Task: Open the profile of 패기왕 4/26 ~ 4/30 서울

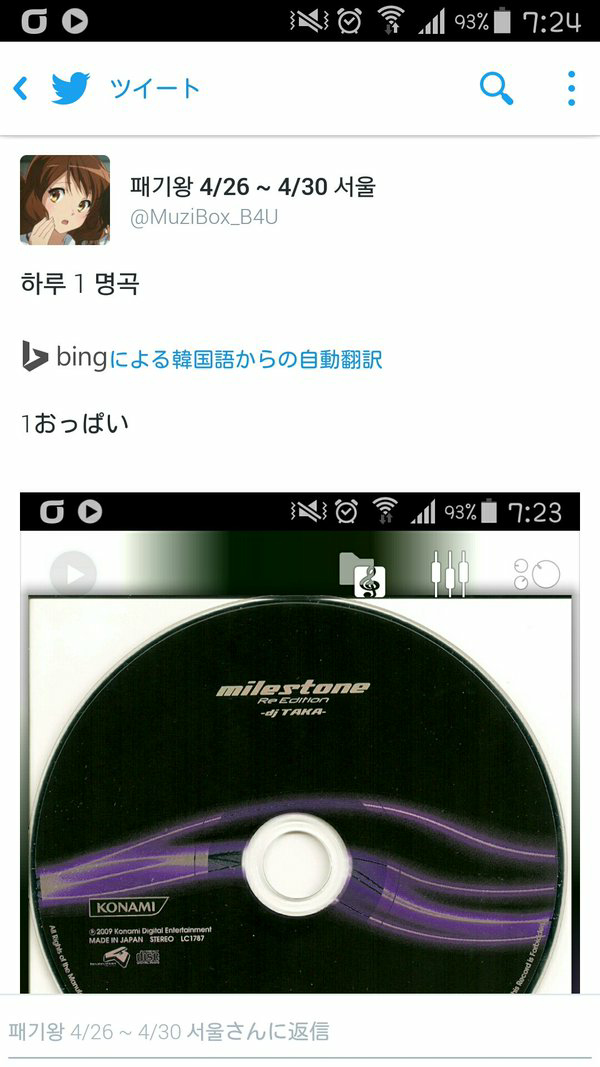Action: pos(253,187)
